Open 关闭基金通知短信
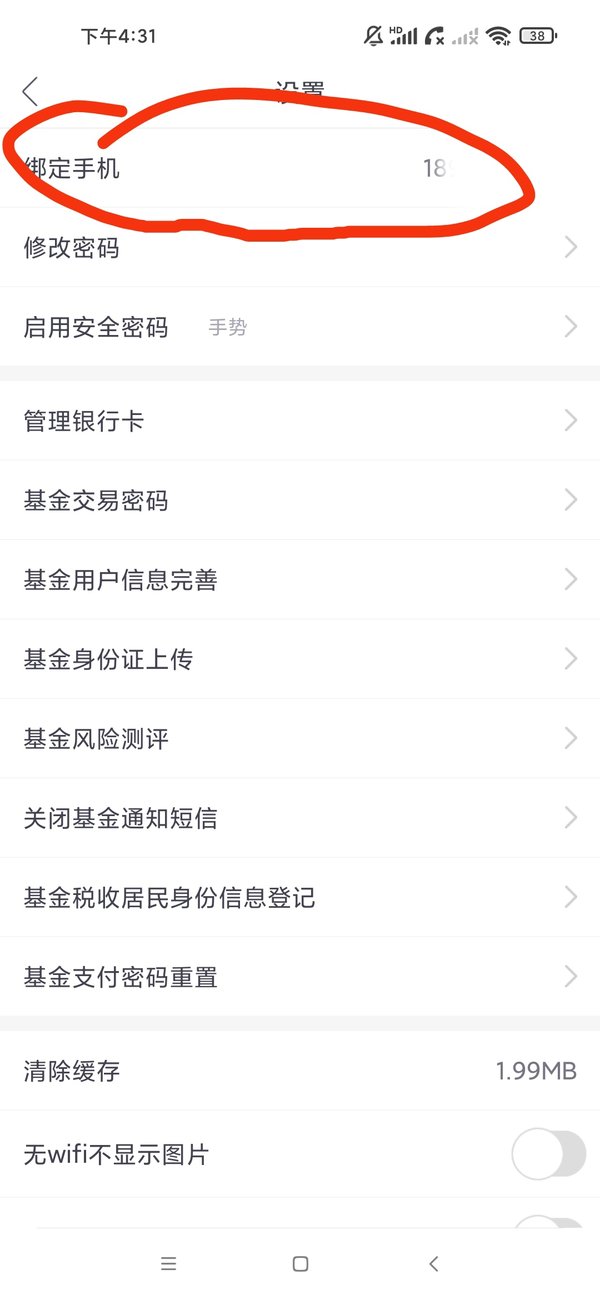The image size is (600, 1300). [300, 818]
